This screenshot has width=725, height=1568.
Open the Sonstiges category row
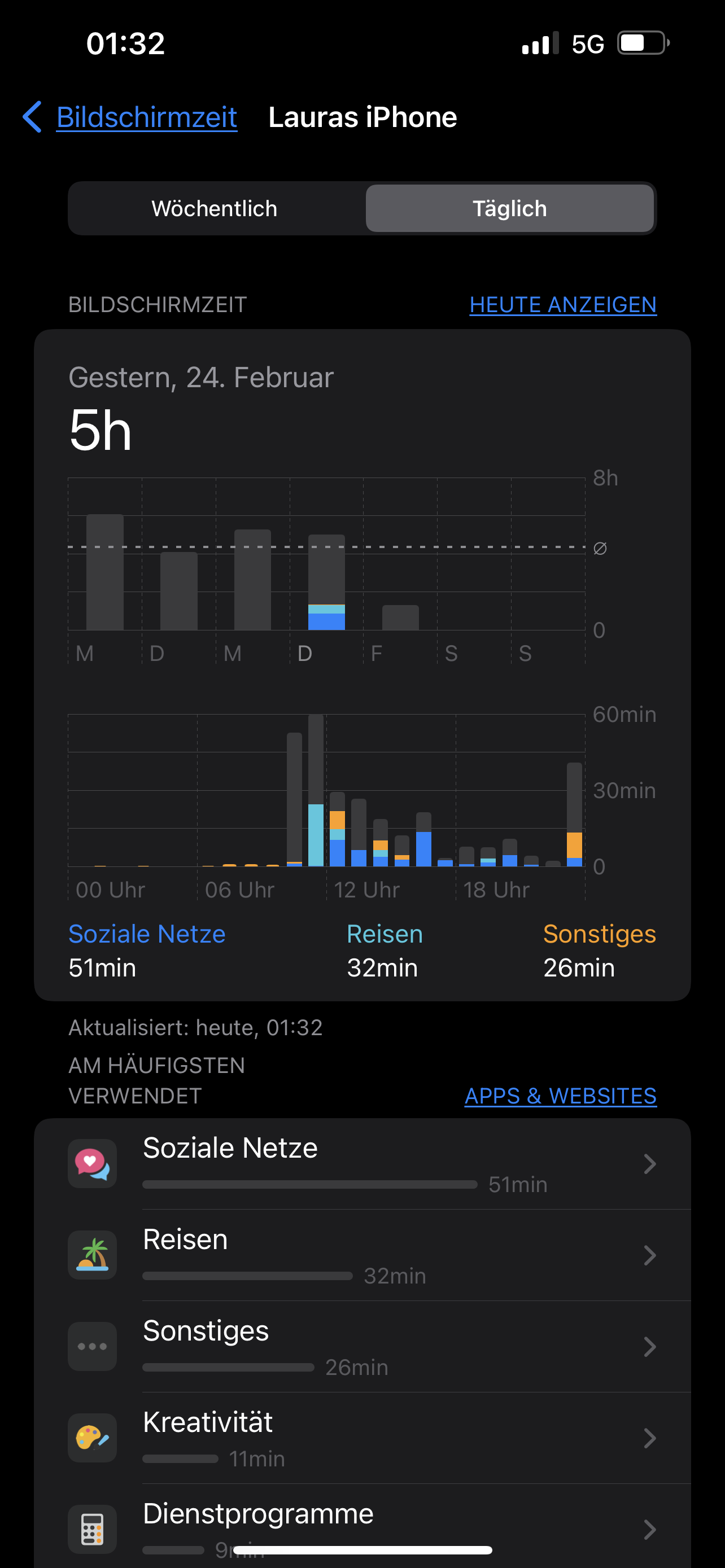point(362,1346)
